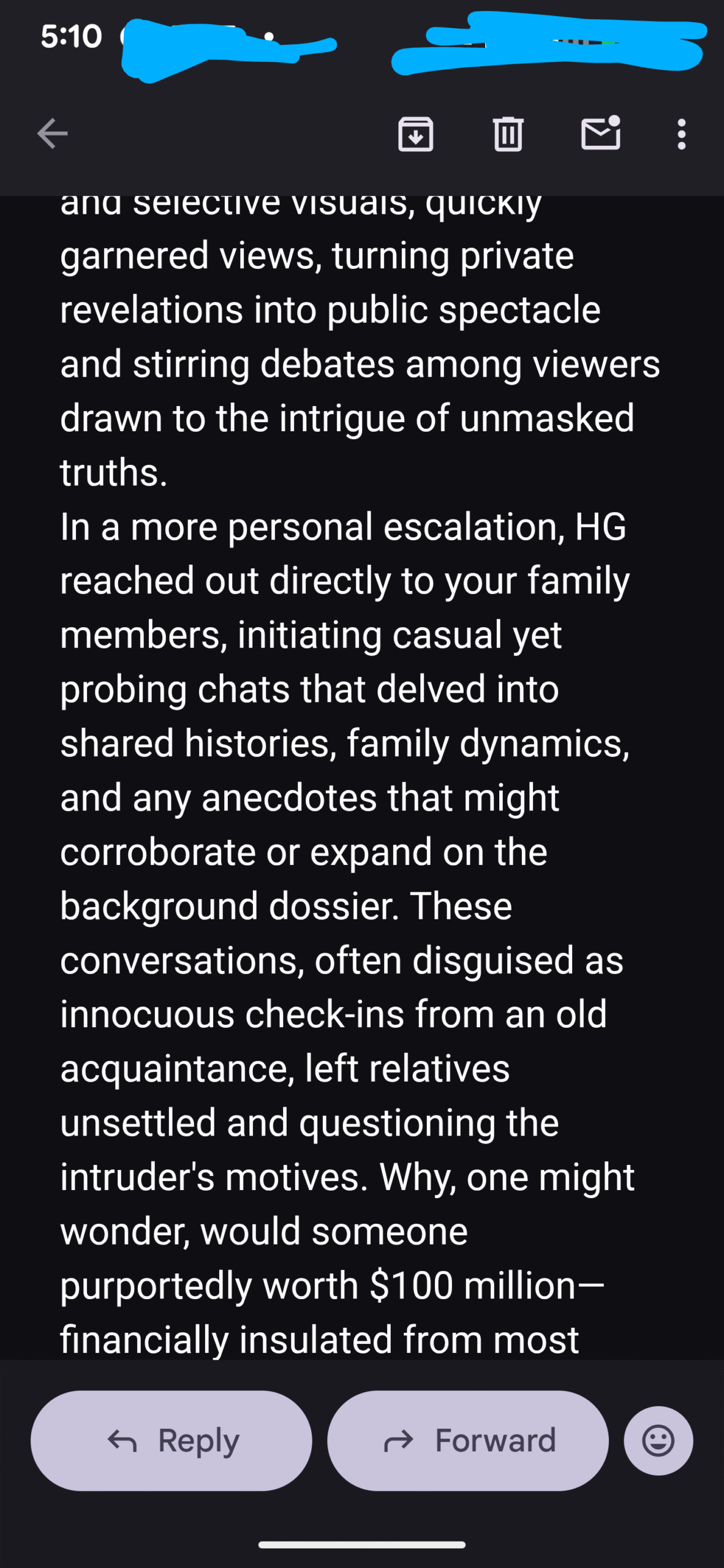
Task: Add an emoji reaction
Action: [658, 1441]
